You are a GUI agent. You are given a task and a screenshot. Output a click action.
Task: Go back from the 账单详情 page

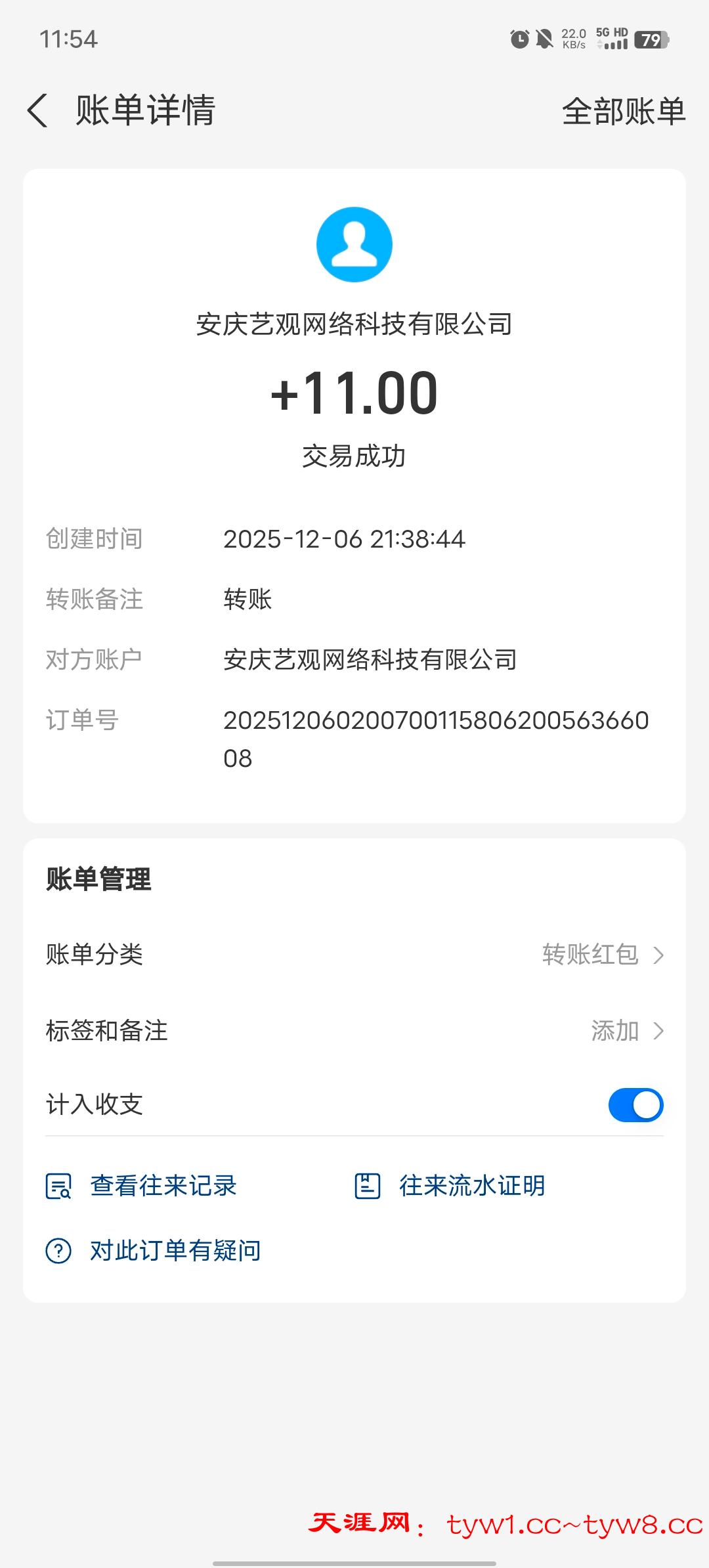pos(38,110)
